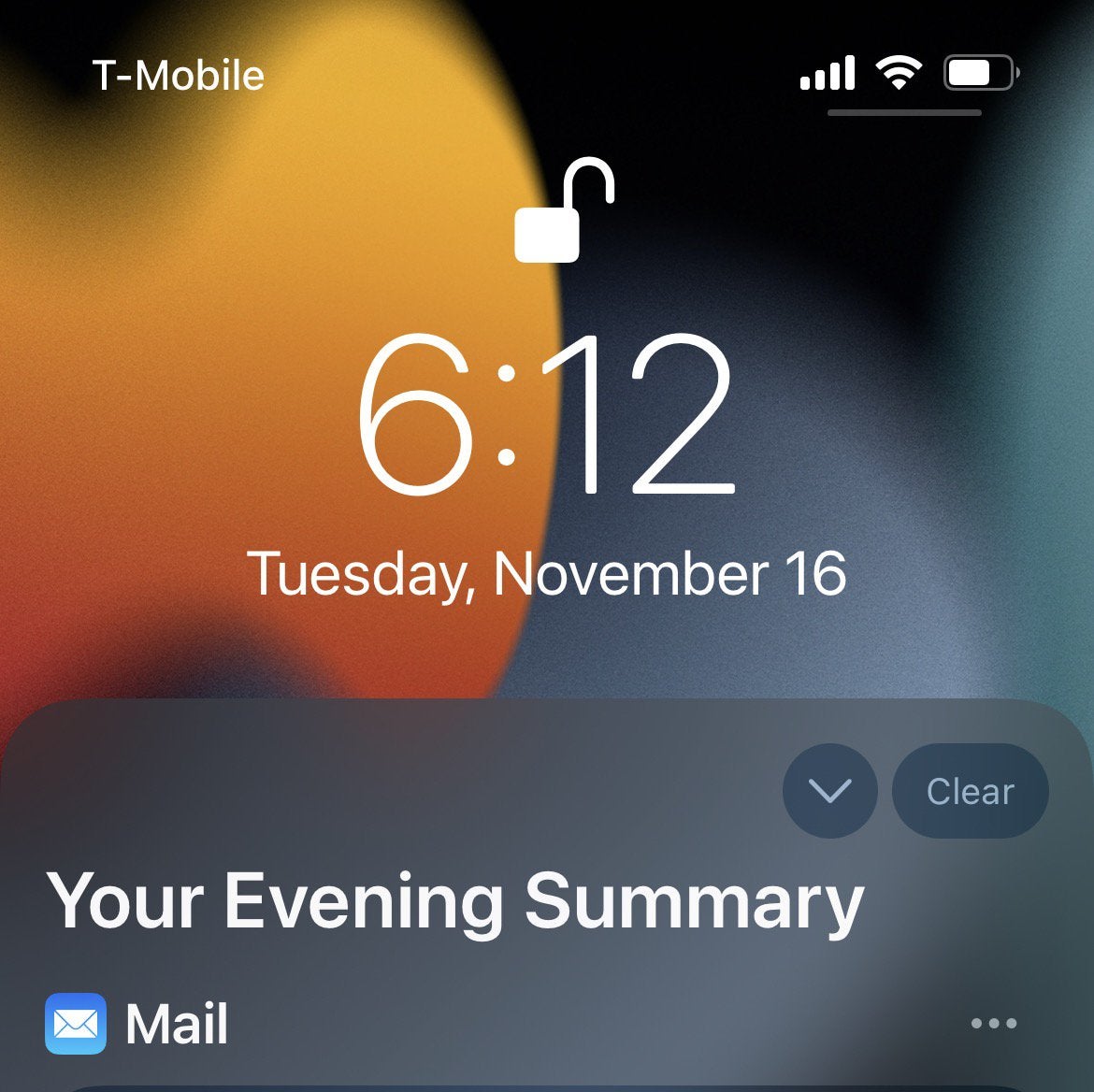Open the Mail three-dot options
Image resolution: width=1094 pixels, height=1092 pixels.
pyautogui.click(x=993, y=1023)
